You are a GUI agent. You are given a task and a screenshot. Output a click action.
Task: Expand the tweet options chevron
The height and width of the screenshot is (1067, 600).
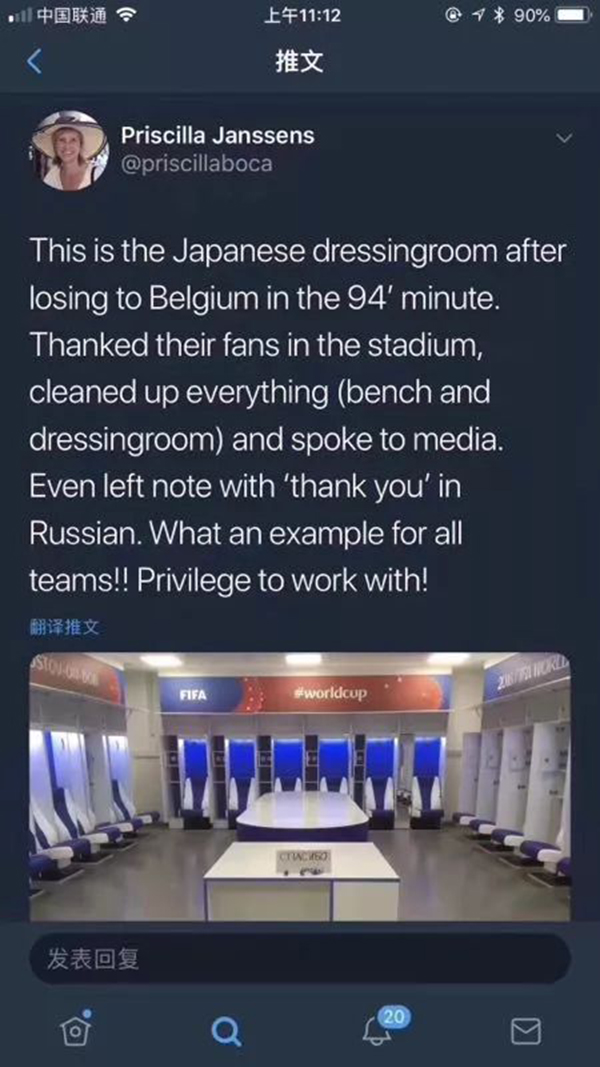(564, 137)
